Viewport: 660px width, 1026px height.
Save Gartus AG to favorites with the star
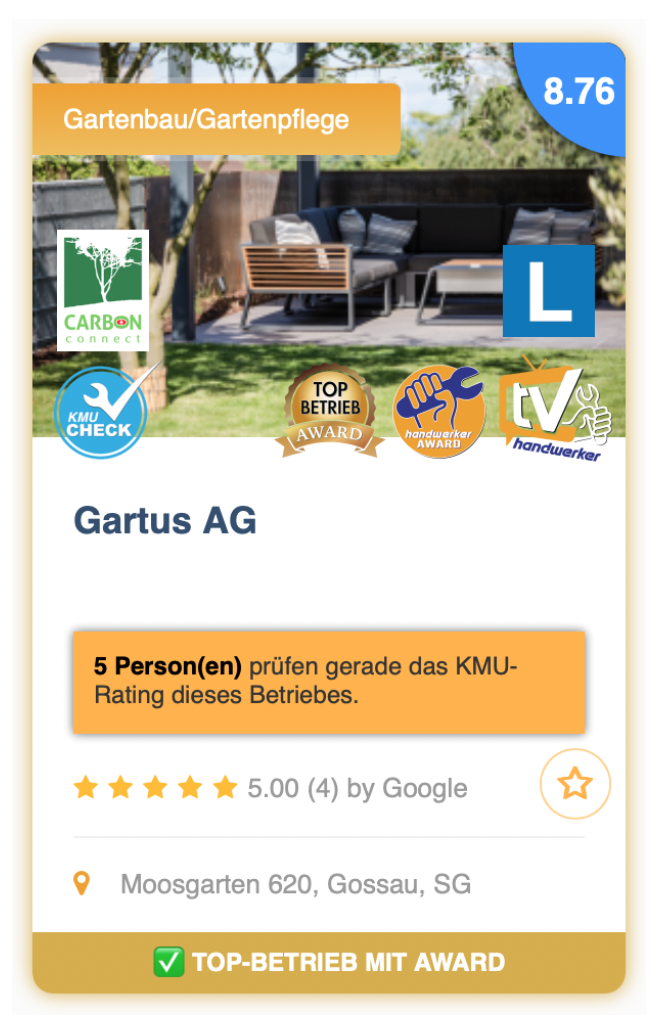point(575,785)
